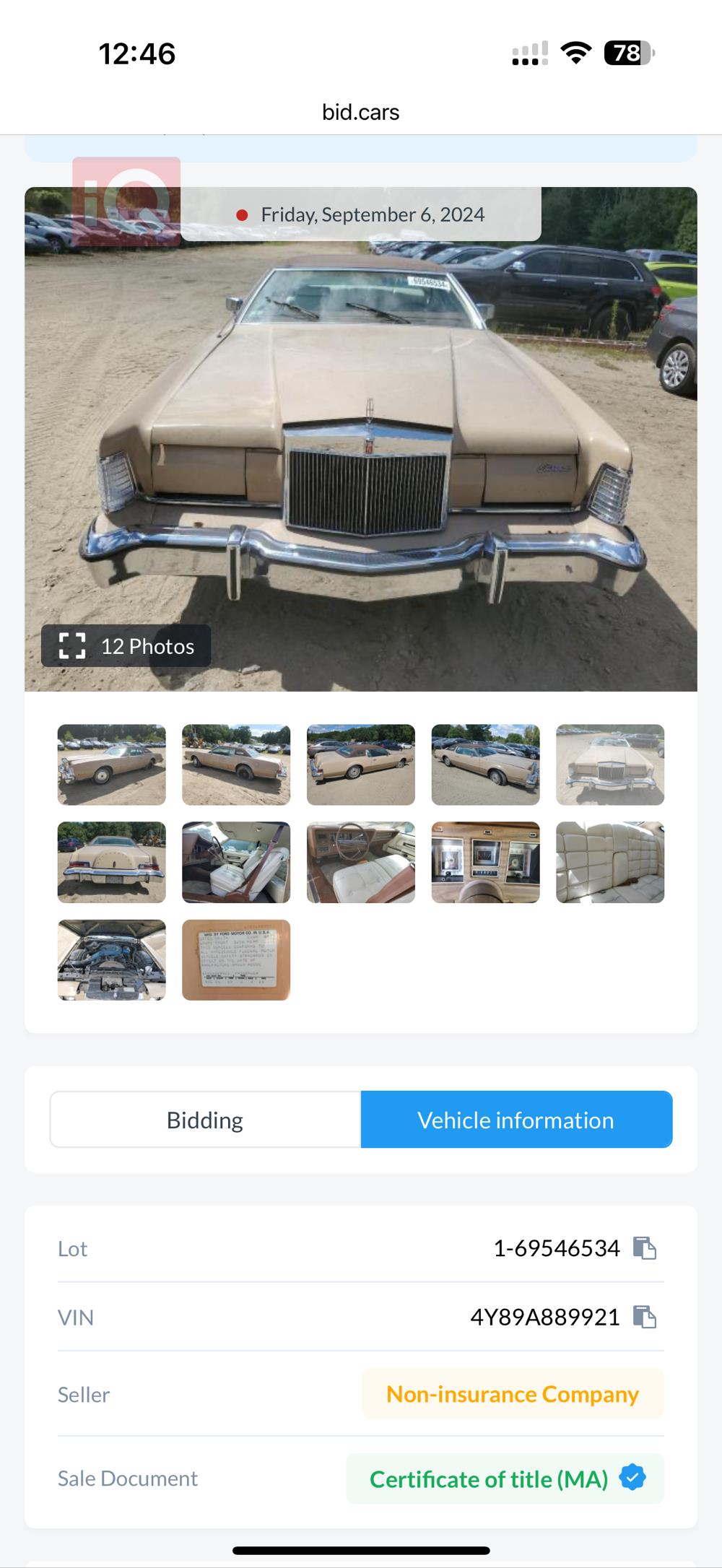The height and width of the screenshot is (1568, 722).
Task: Open the engine bay thumbnail photo
Action: pyautogui.click(x=112, y=959)
